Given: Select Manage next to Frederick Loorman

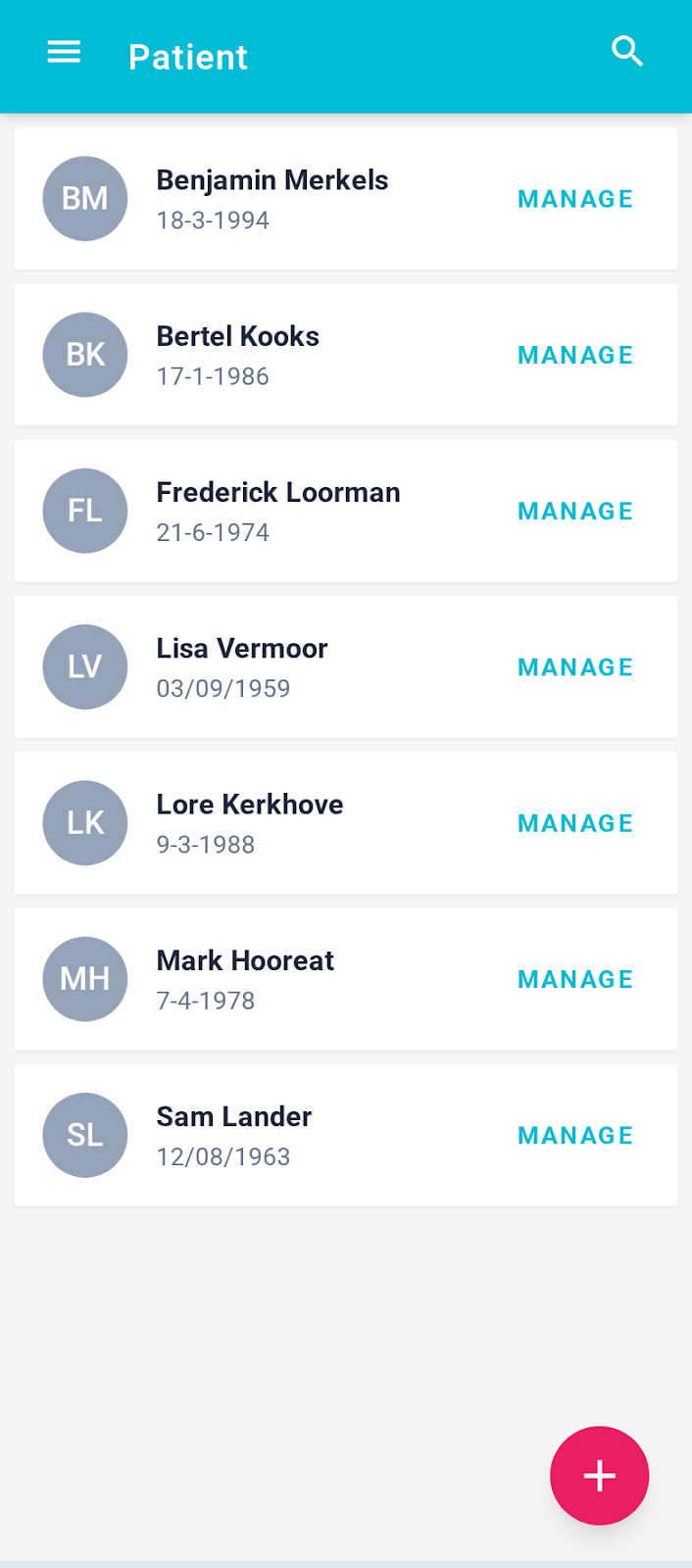Looking at the screenshot, I should coord(575,511).
